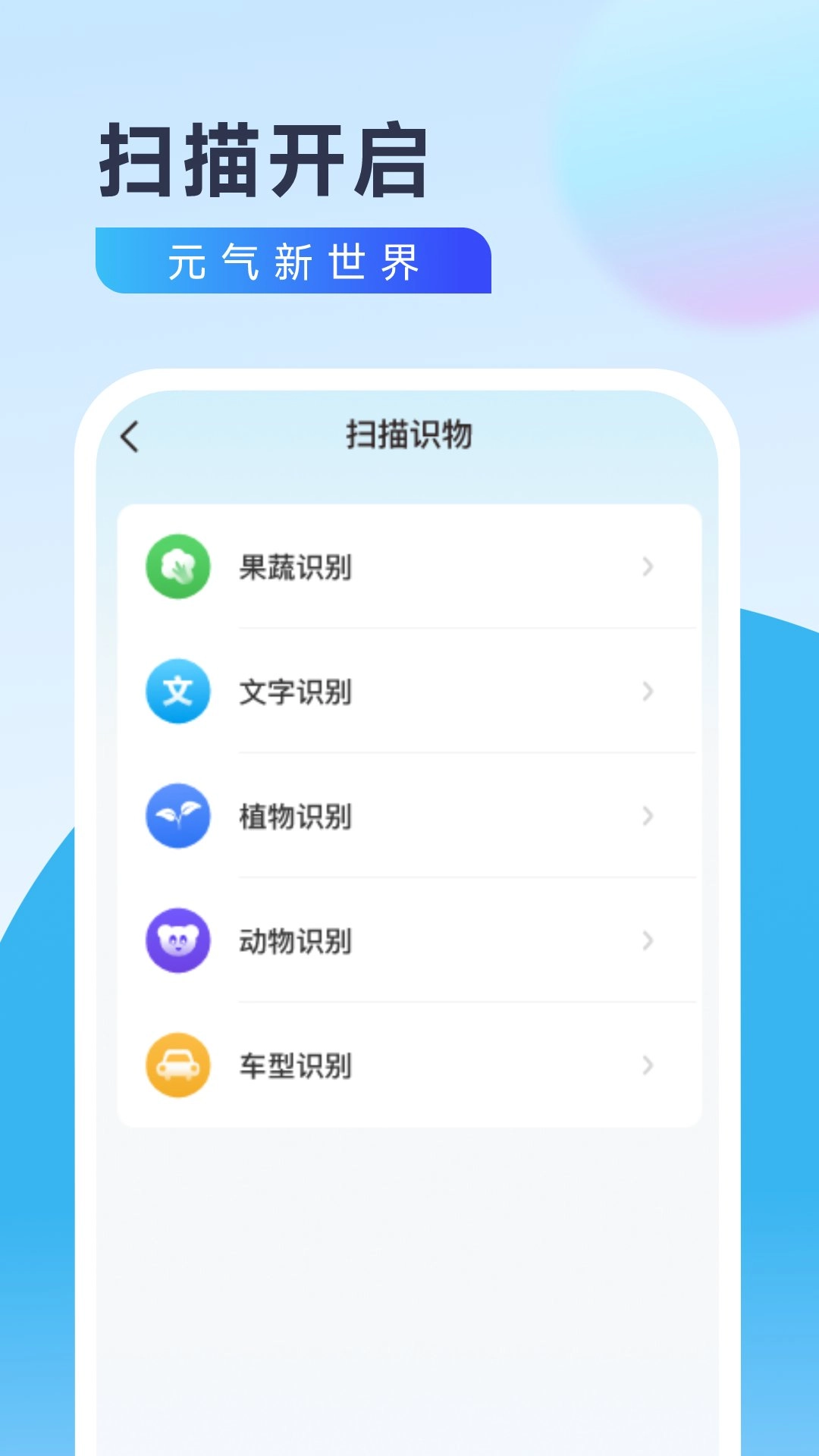Click the chevron on the 车型识别 row
819x1456 pixels.
click(647, 1065)
